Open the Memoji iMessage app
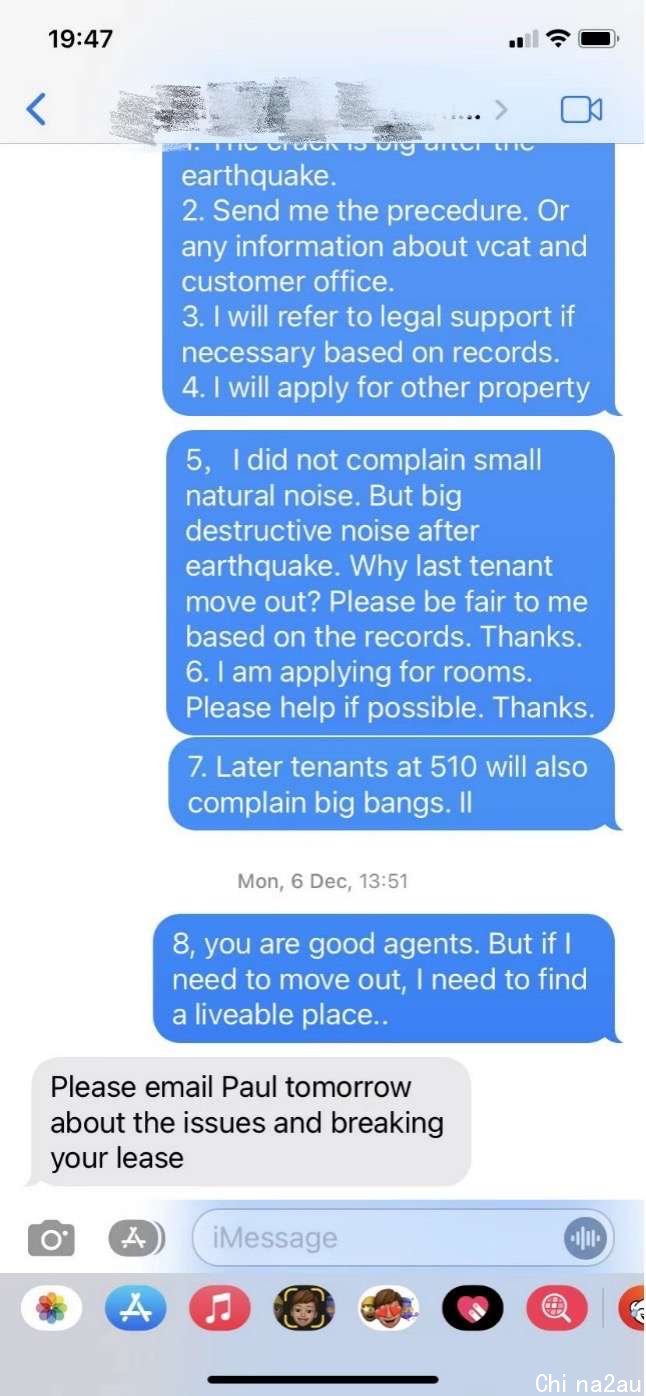646x1396 pixels. click(304, 1308)
